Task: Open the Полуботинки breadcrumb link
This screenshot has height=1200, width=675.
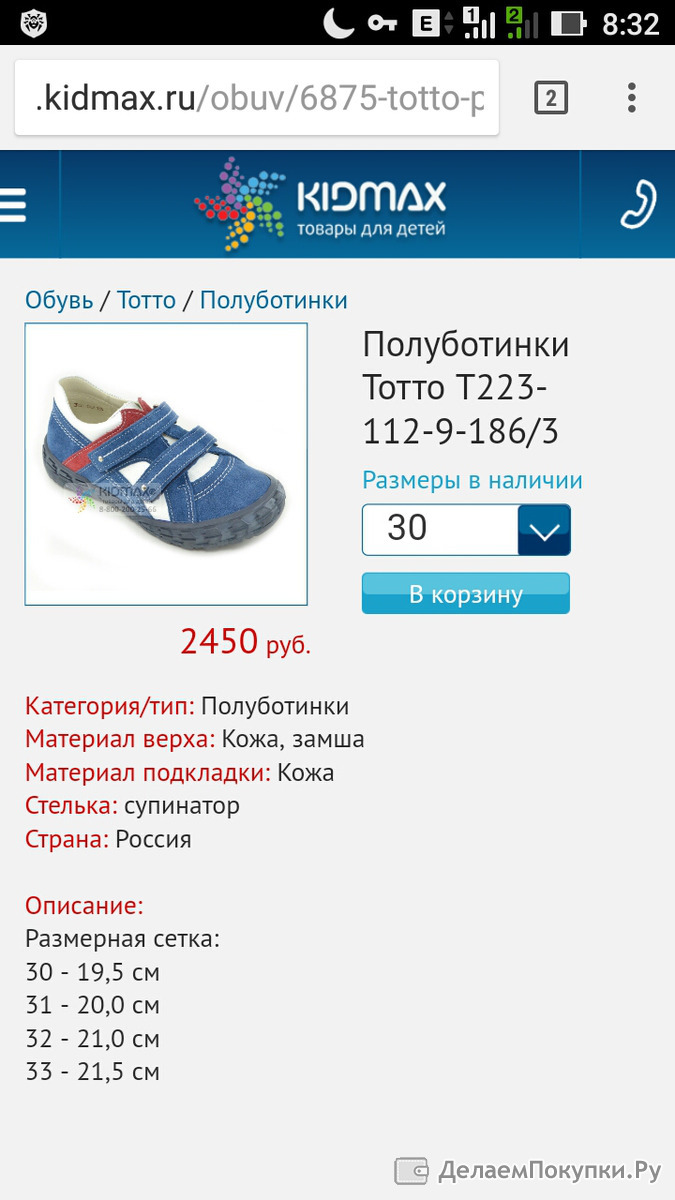Action: click(274, 300)
